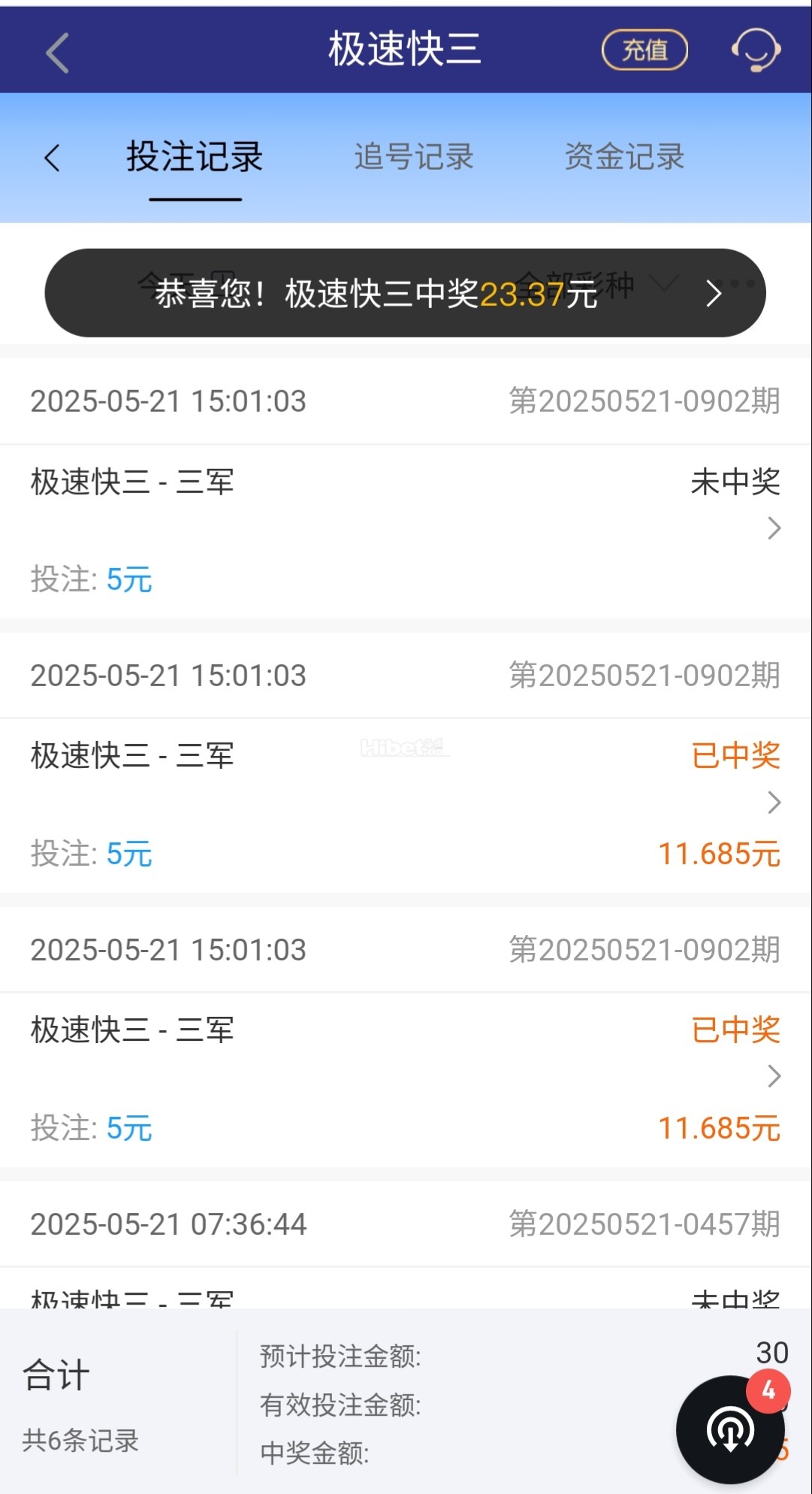Viewport: 812px width, 1494px height.
Task: Switch to the 追号记录 tab
Action: pyautogui.click(x=414, y=157)
